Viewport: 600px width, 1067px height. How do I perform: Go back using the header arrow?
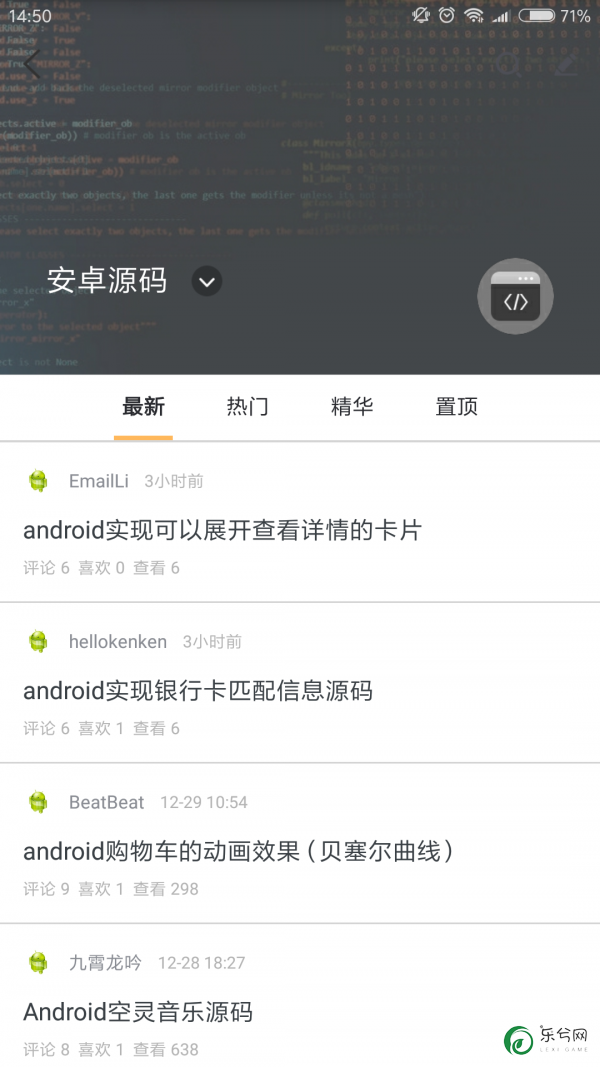coord(31,65)
